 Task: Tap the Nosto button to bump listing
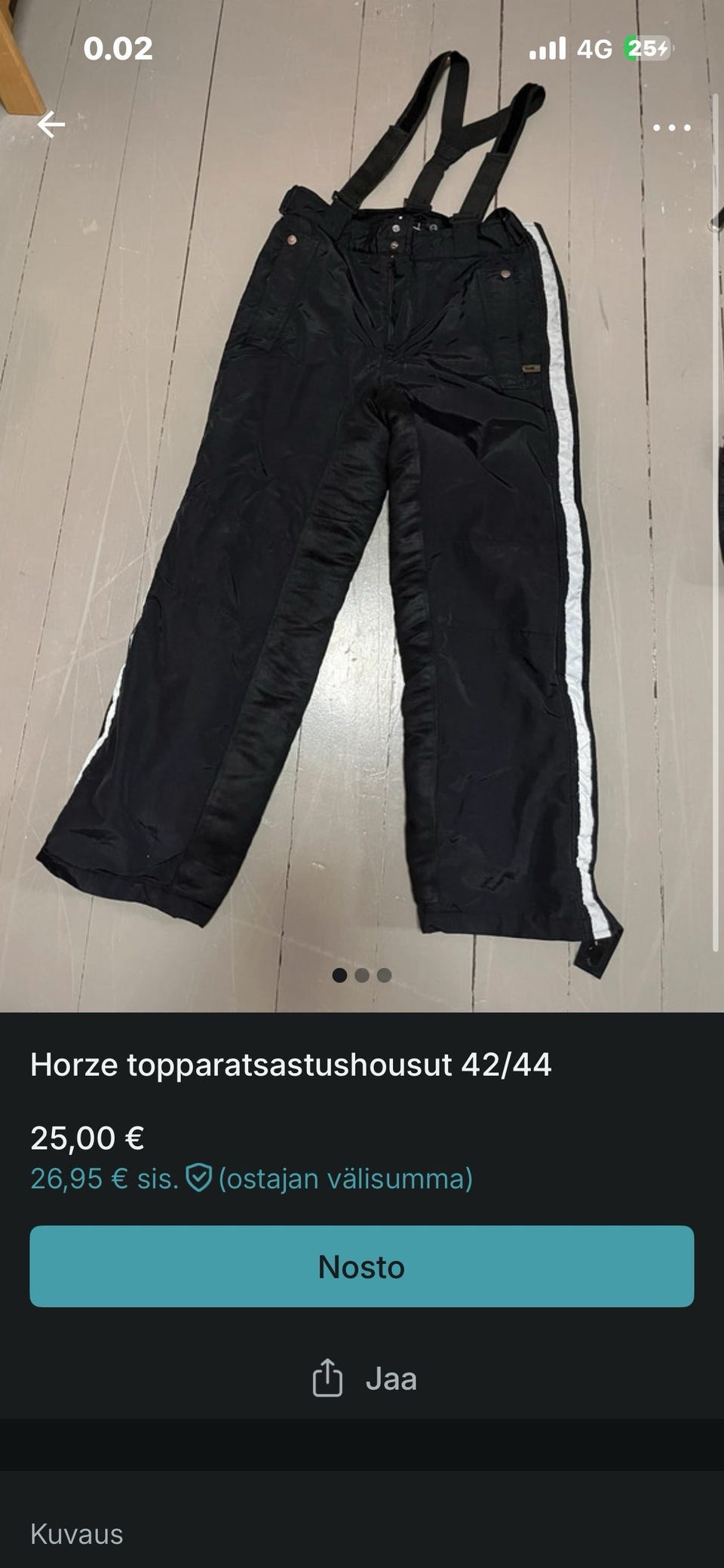(362, 1267)
